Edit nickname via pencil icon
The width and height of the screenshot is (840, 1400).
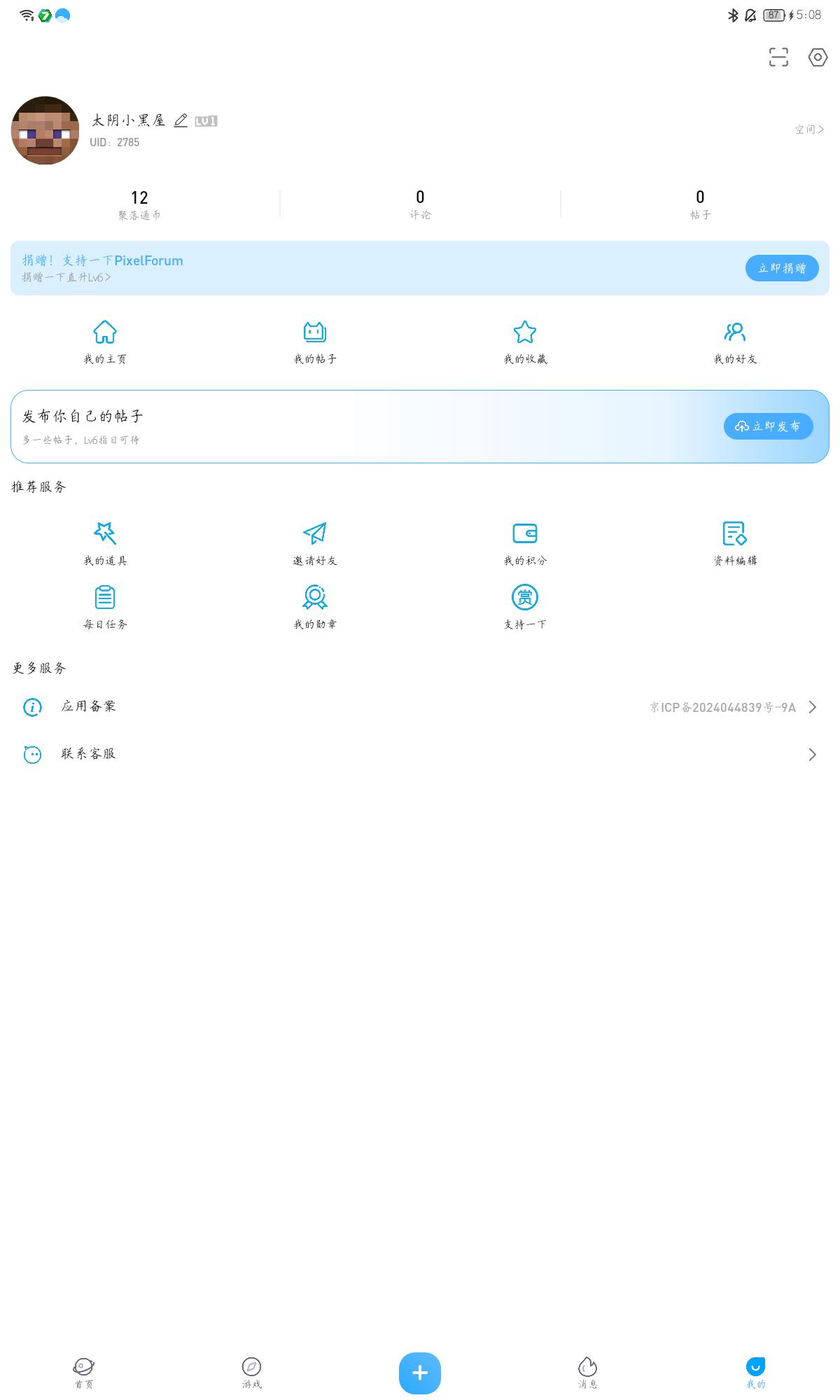coord(181,120)
